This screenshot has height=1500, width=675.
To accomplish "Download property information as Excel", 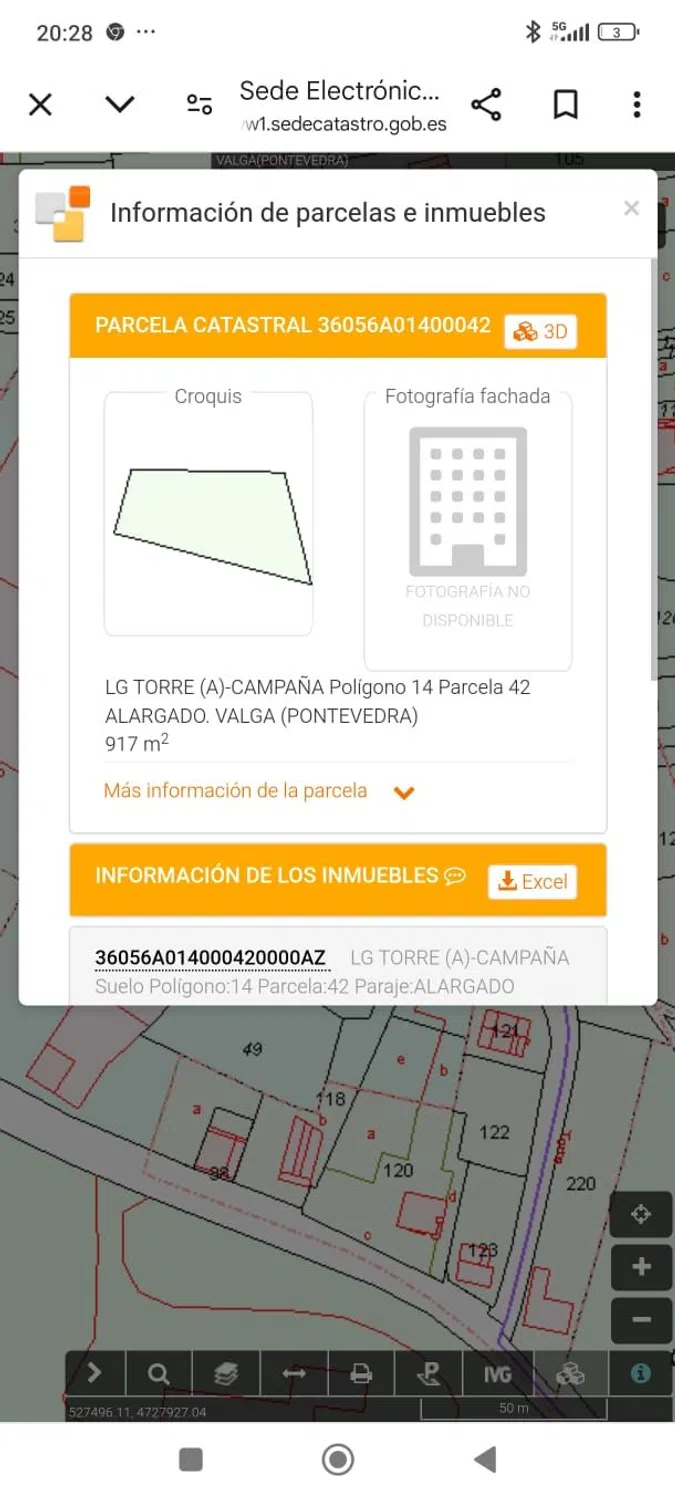I will [533, 881].
